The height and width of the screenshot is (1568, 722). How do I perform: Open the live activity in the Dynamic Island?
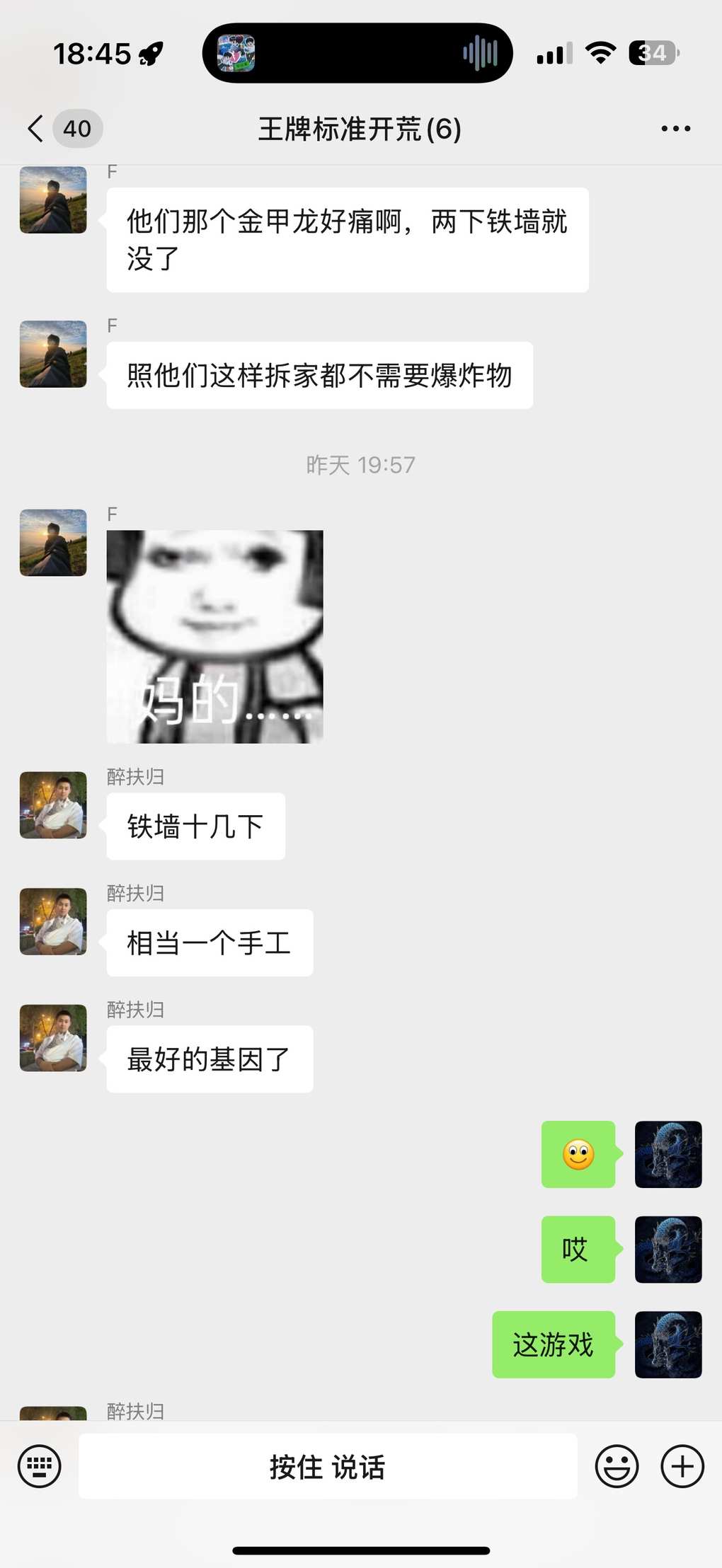pos(357,53)
